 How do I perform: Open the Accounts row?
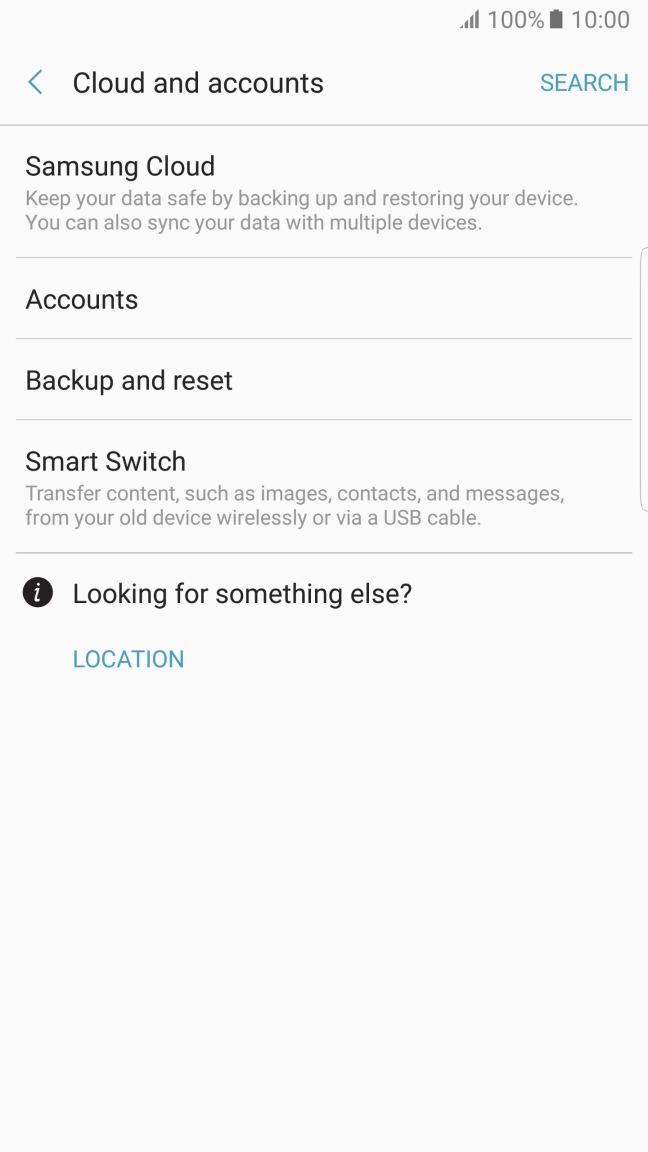324,299
